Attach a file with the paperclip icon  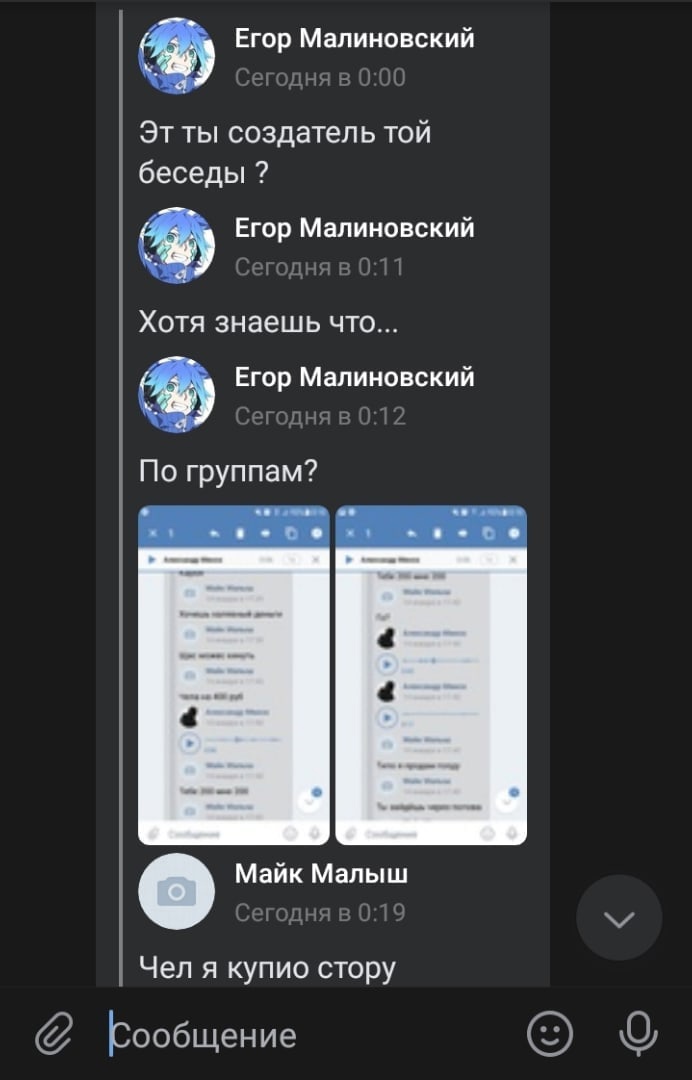[x=54, y=1034]
